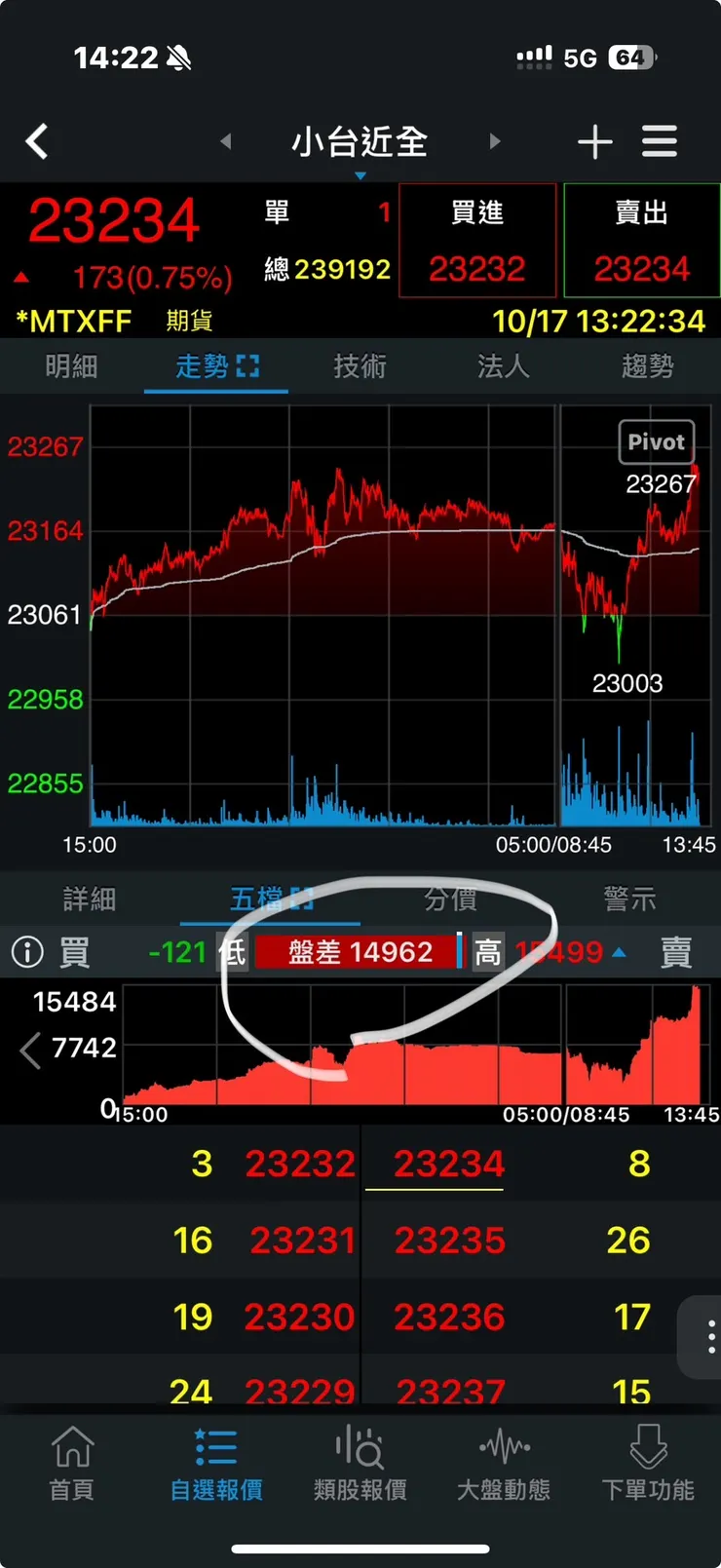
Task: Select the 五檔 sub-tab
Action: coord(270,899)
